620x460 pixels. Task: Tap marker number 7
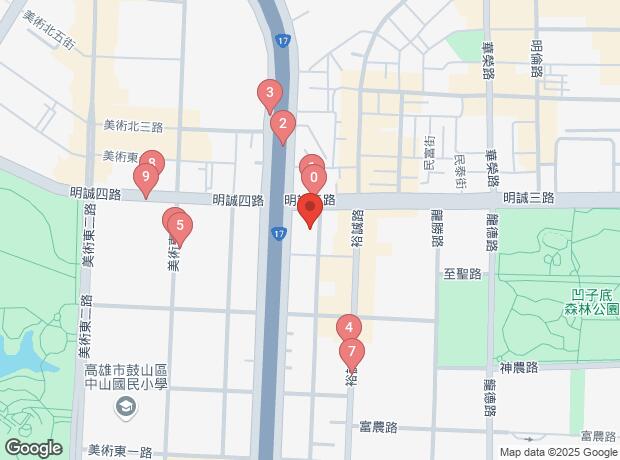click(351, 352)
